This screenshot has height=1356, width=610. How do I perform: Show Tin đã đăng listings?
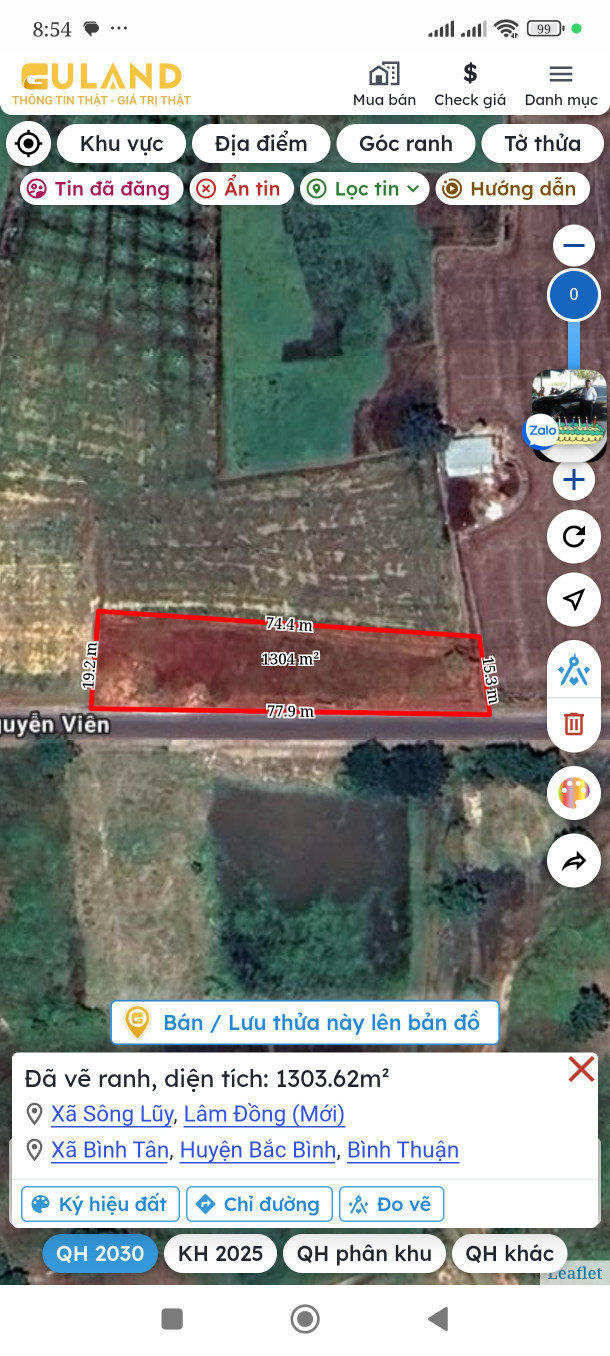pyautogui.click(x=101, y=188)
